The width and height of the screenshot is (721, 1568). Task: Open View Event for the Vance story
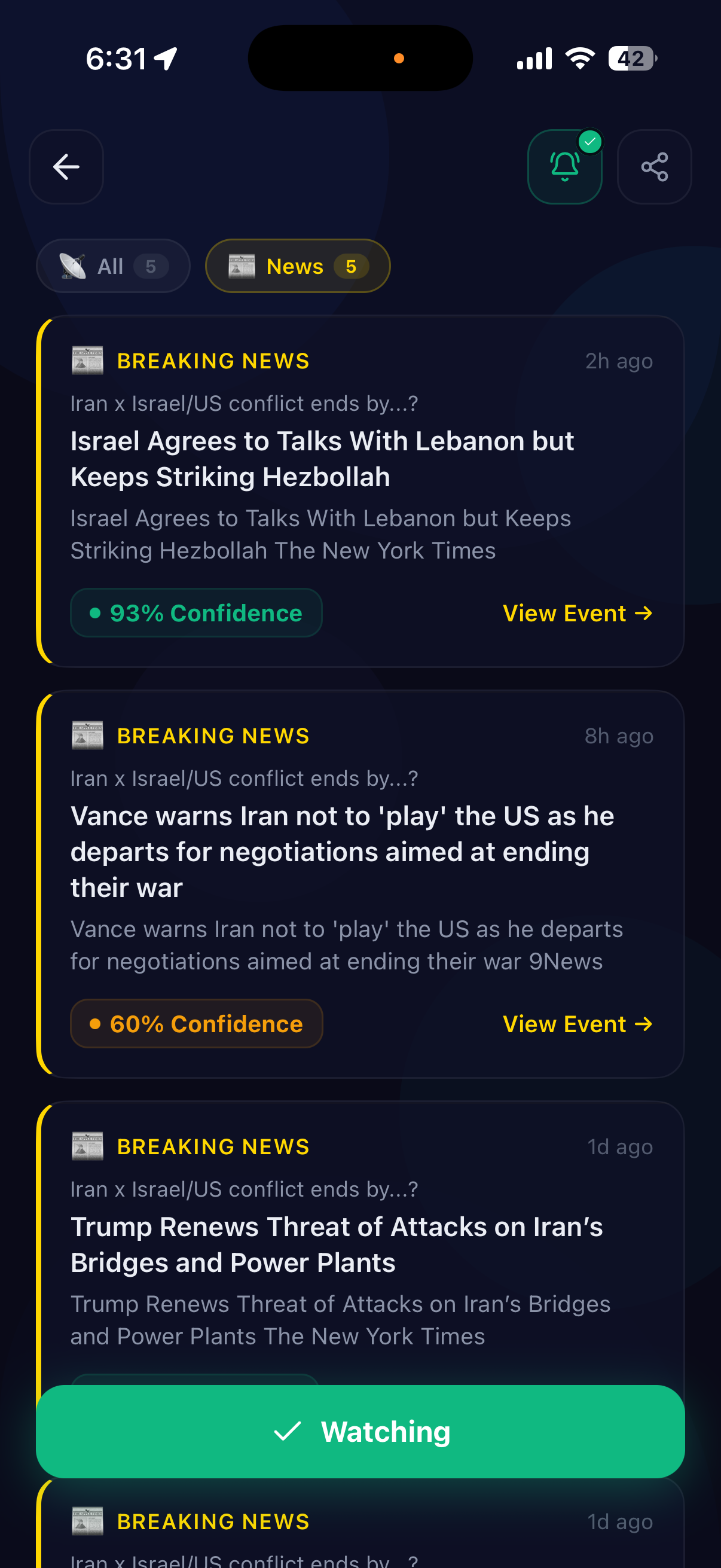[576, 1024]
